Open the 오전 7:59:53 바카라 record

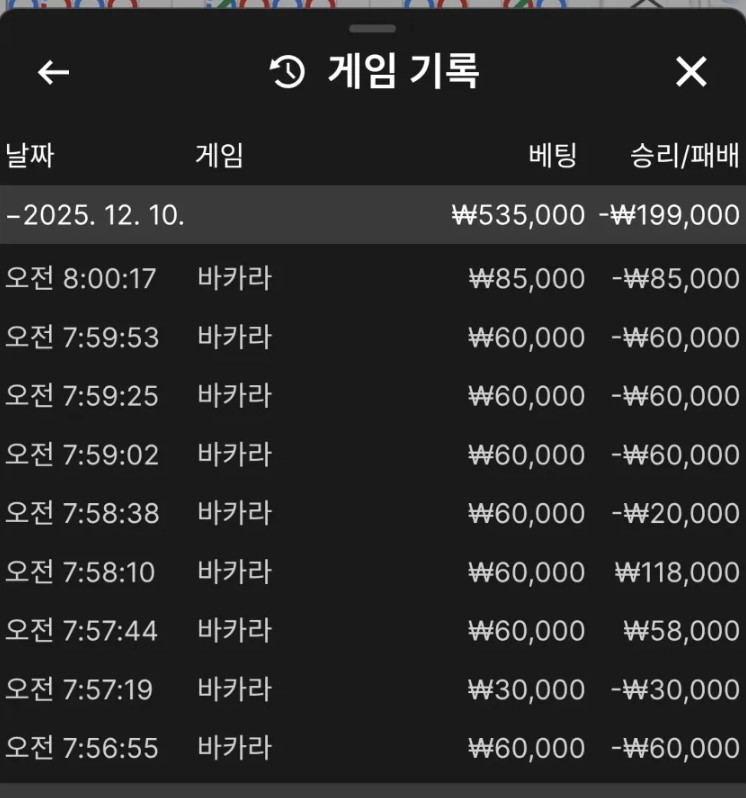[x=372, y=337]
